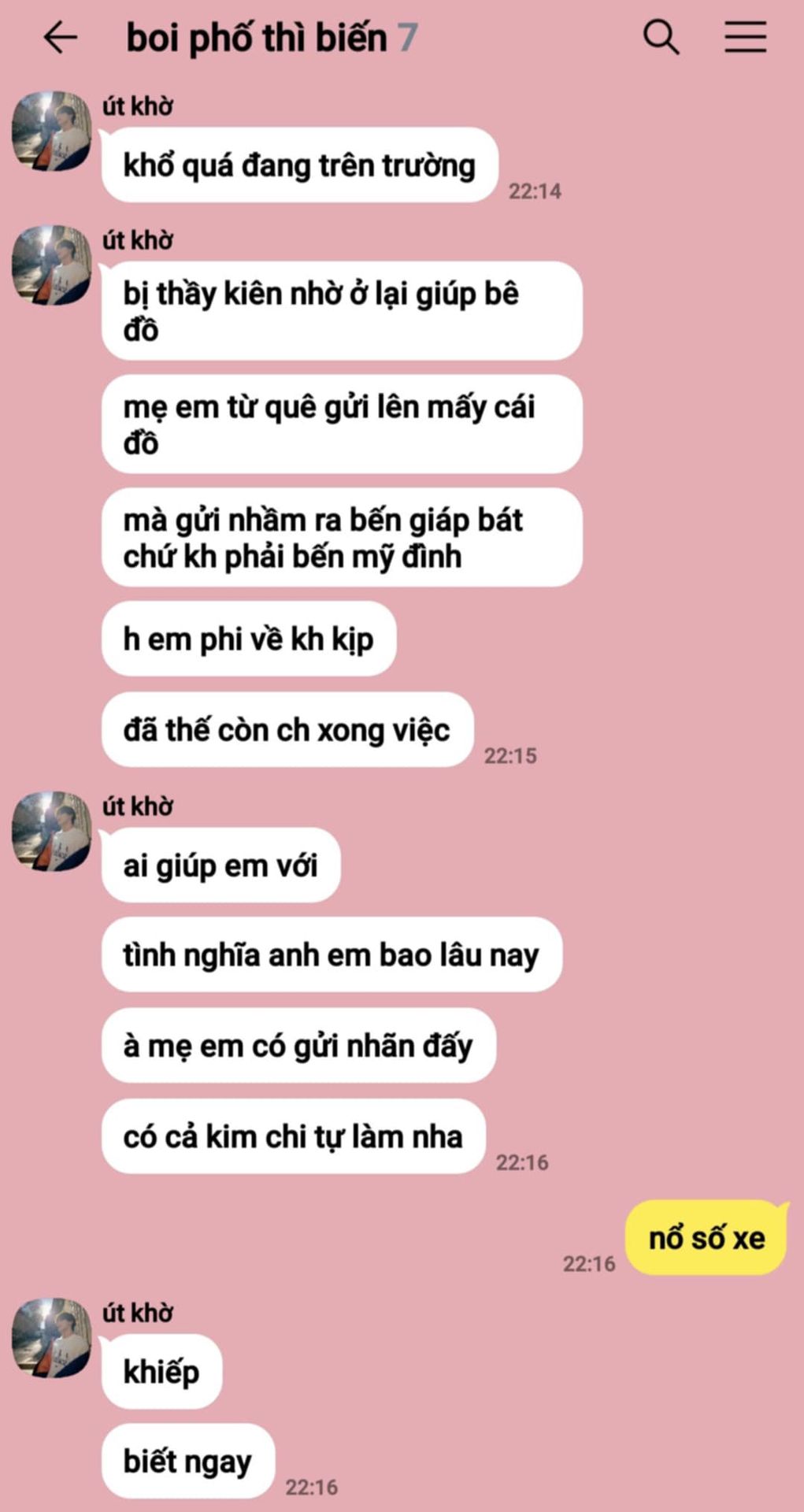This screenshot has width=804, height=1512.
Task: Open út khờ's avatar beside 'khổ quá đang trên trường'
Action: [x=51, y=132]
